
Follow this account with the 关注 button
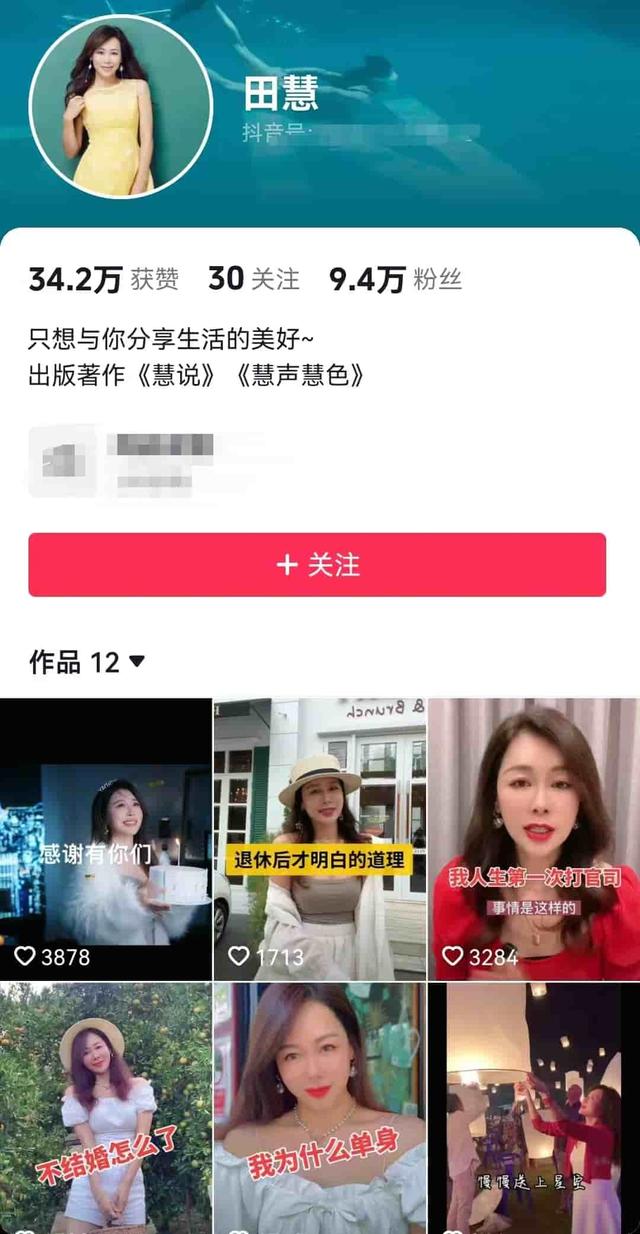317,565
